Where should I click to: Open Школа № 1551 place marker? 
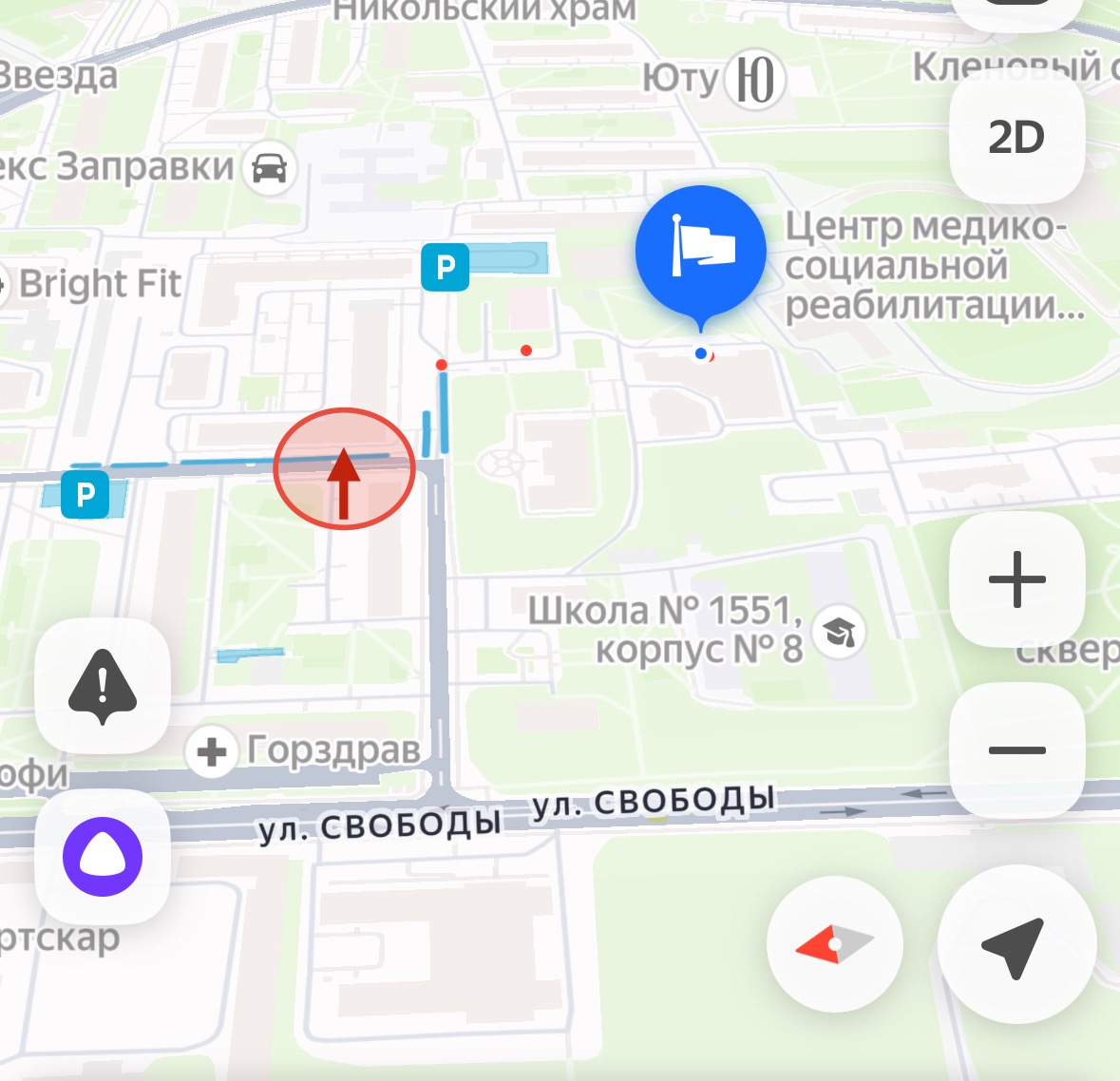(840, 631)
